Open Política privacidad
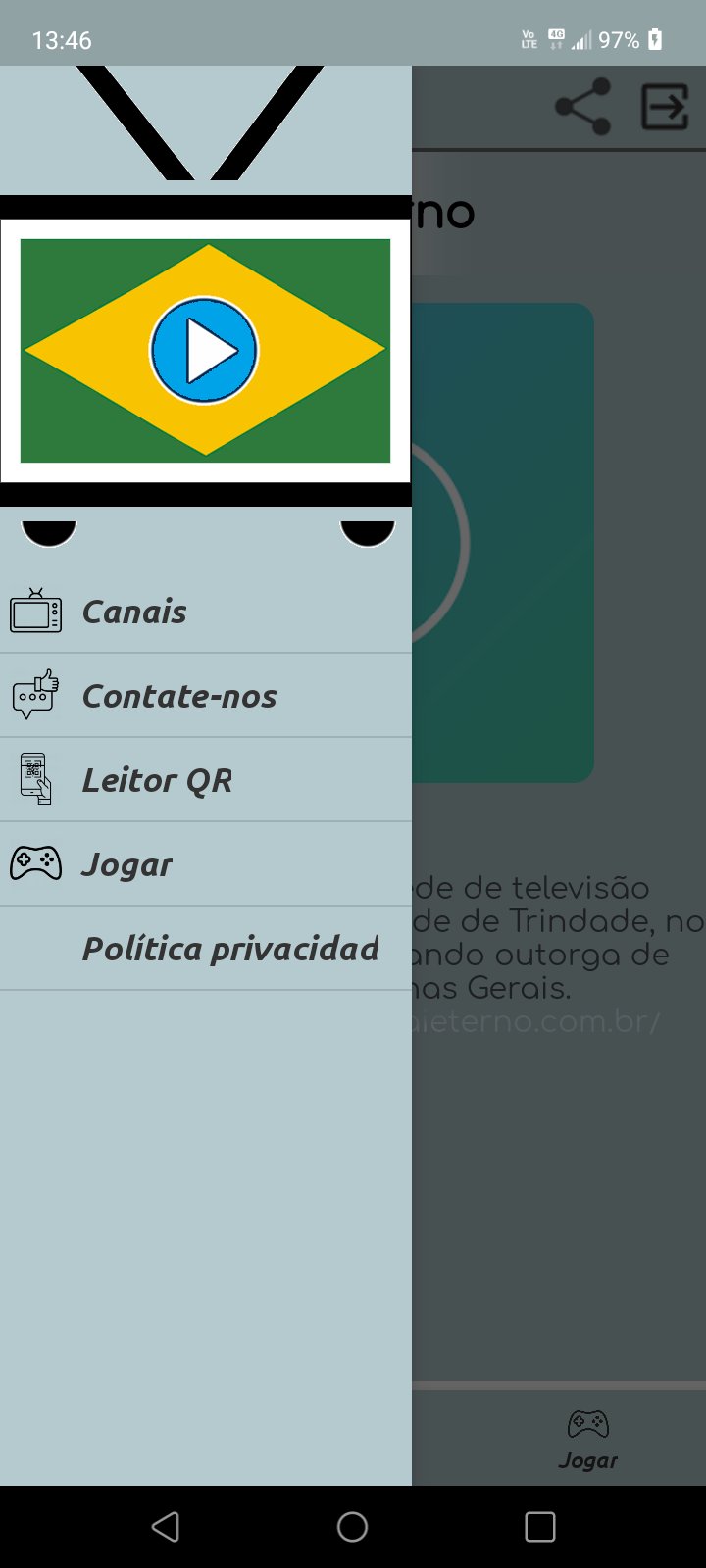This screenshot has width=706, height=1568. [x=230, y=948]
